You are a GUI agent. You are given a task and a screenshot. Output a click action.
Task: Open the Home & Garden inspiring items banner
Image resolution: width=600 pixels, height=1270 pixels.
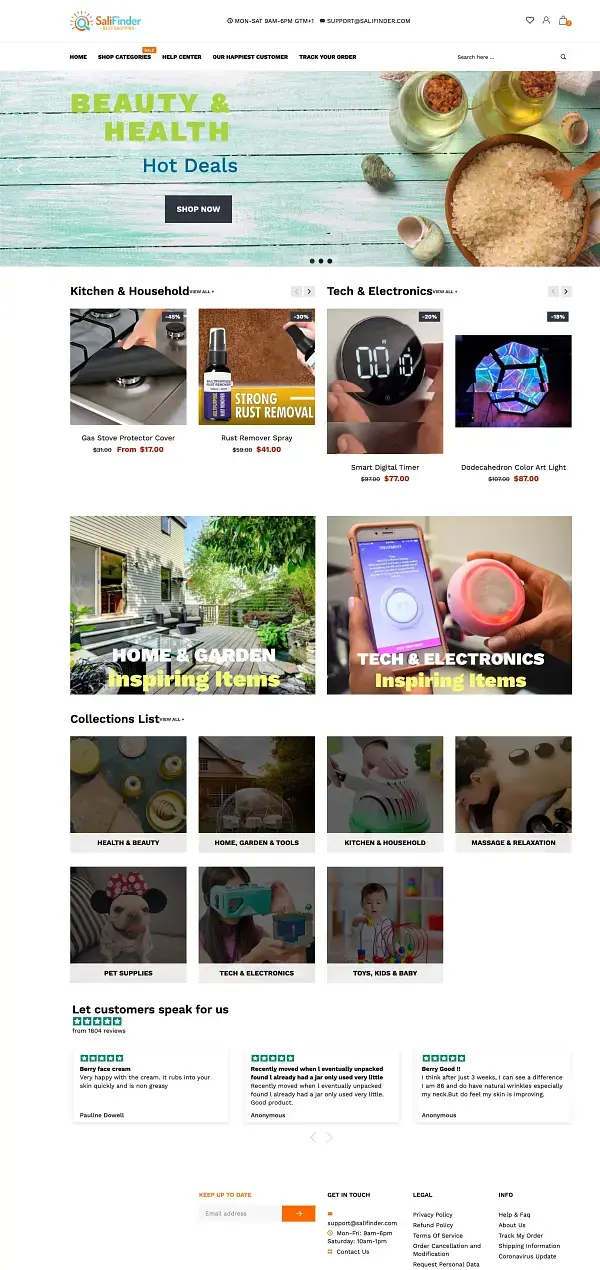(192, 605)
